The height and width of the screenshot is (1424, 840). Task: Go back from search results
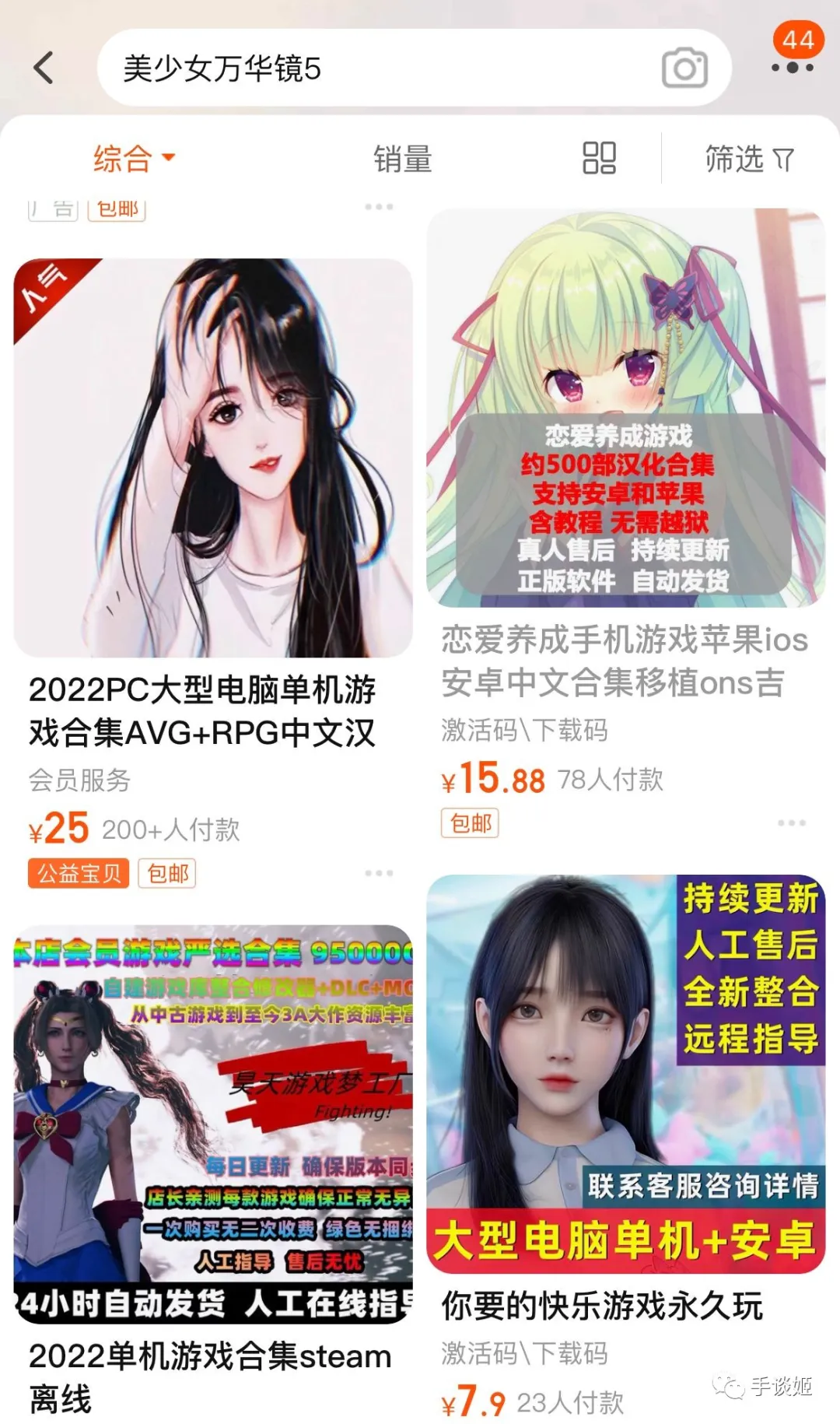click(x=44, y=68)
